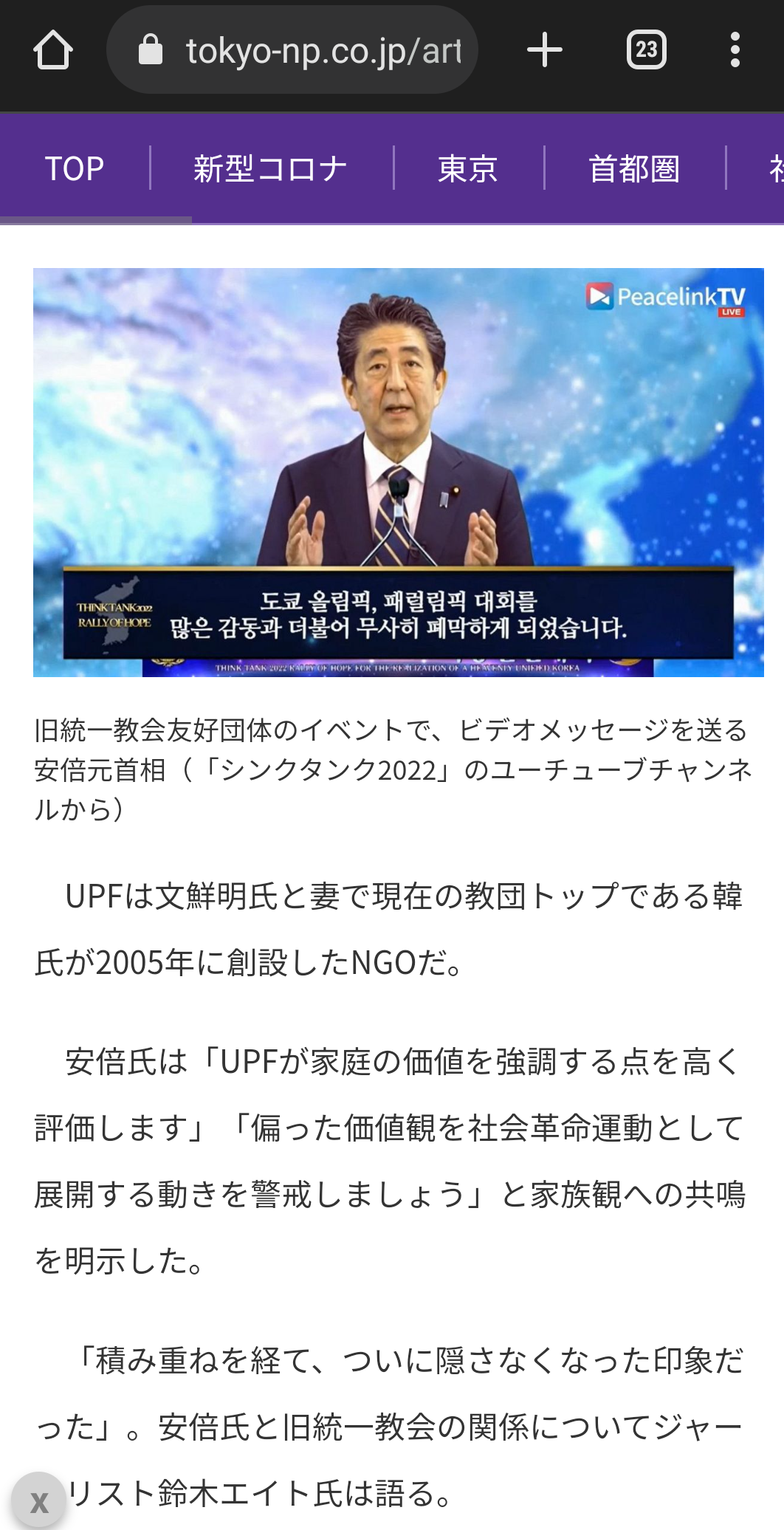Open the browser overflow menu

coord(735,50)
